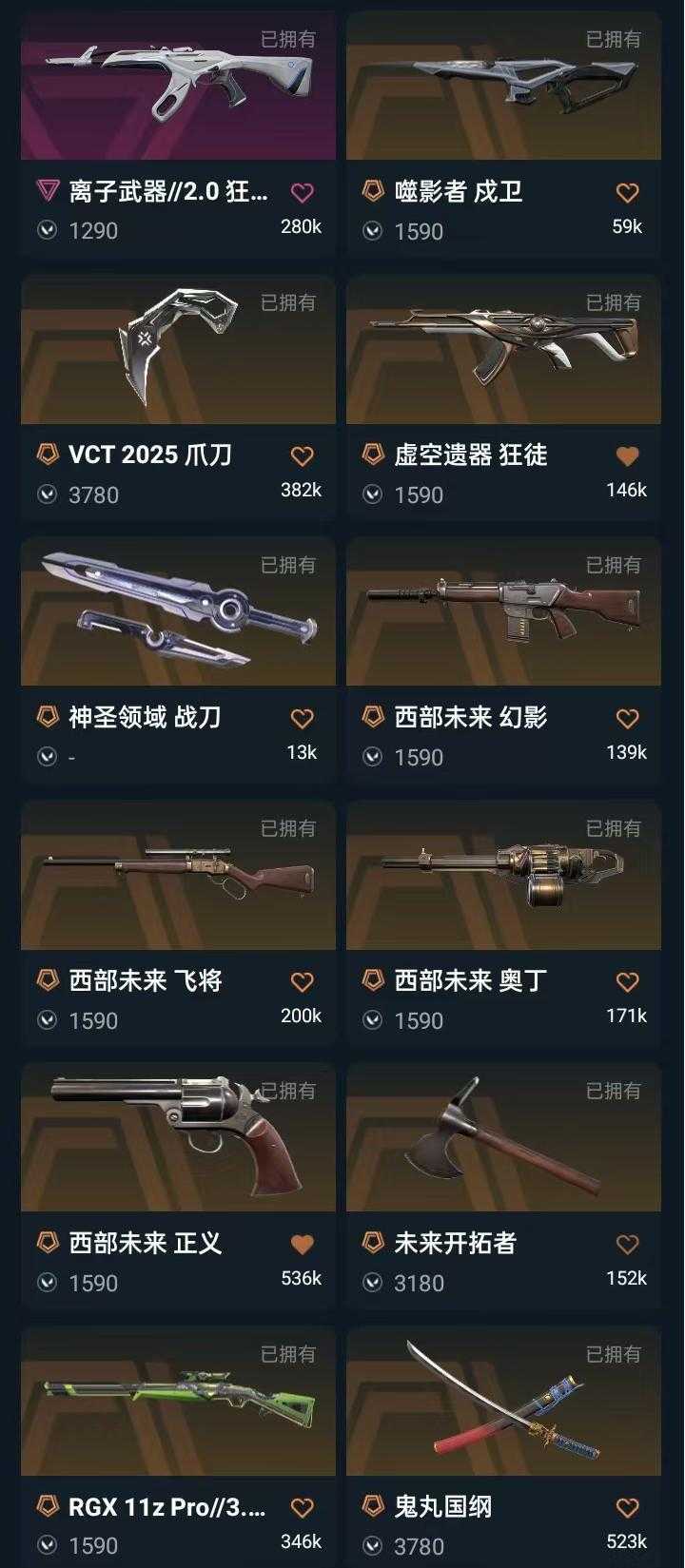View the 神圣领域 战刀 skin details
The width and height of the screenshot is (685, 1568).
pos(178,660)
